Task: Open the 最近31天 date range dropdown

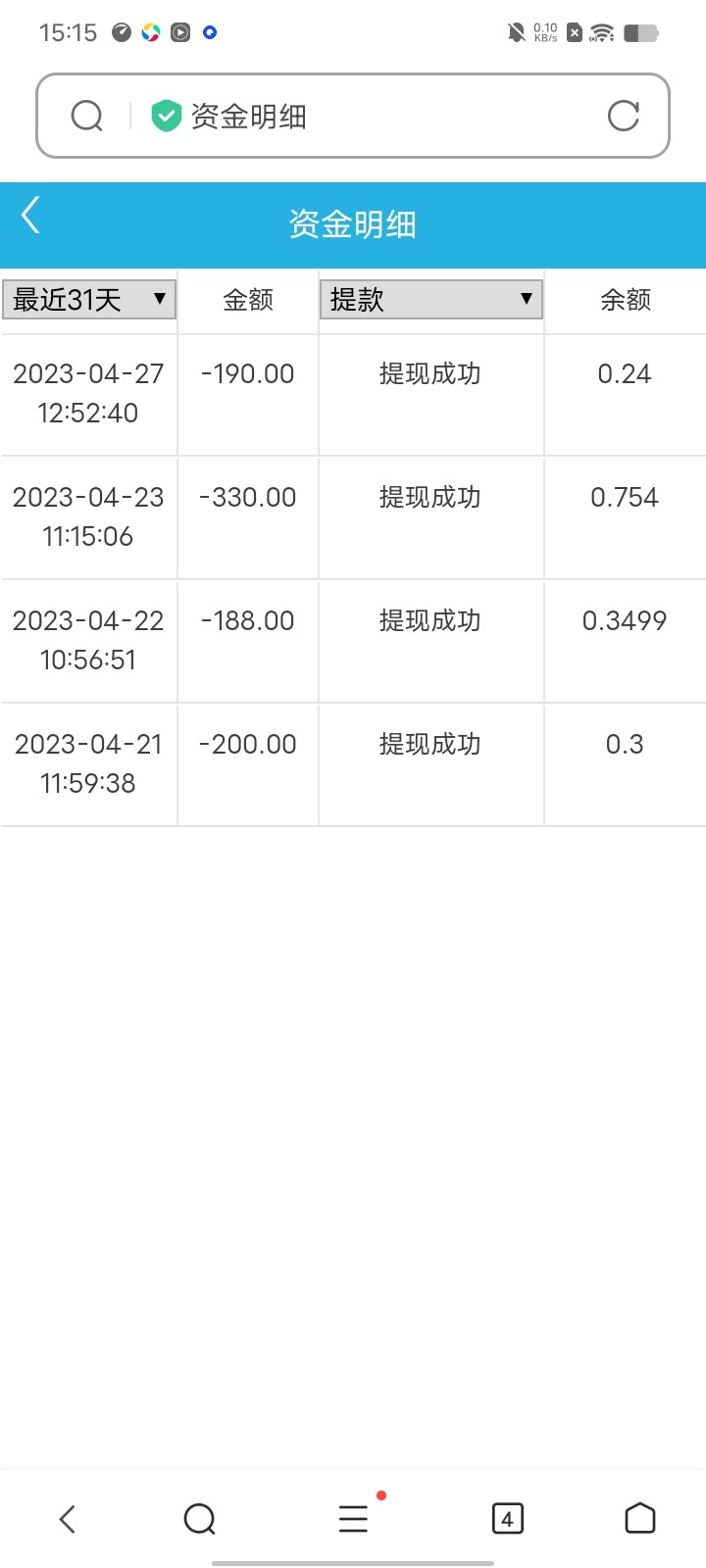Action: click(x=88, y=300)
